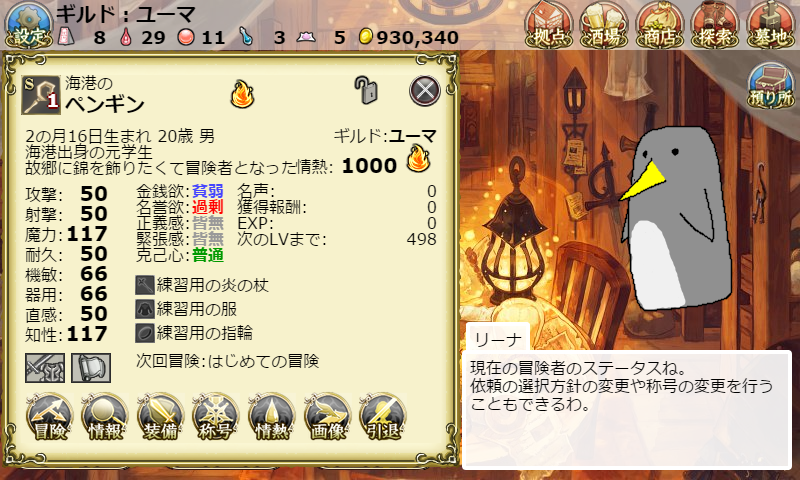Change portrait via 画像 button

click(326, 417)
